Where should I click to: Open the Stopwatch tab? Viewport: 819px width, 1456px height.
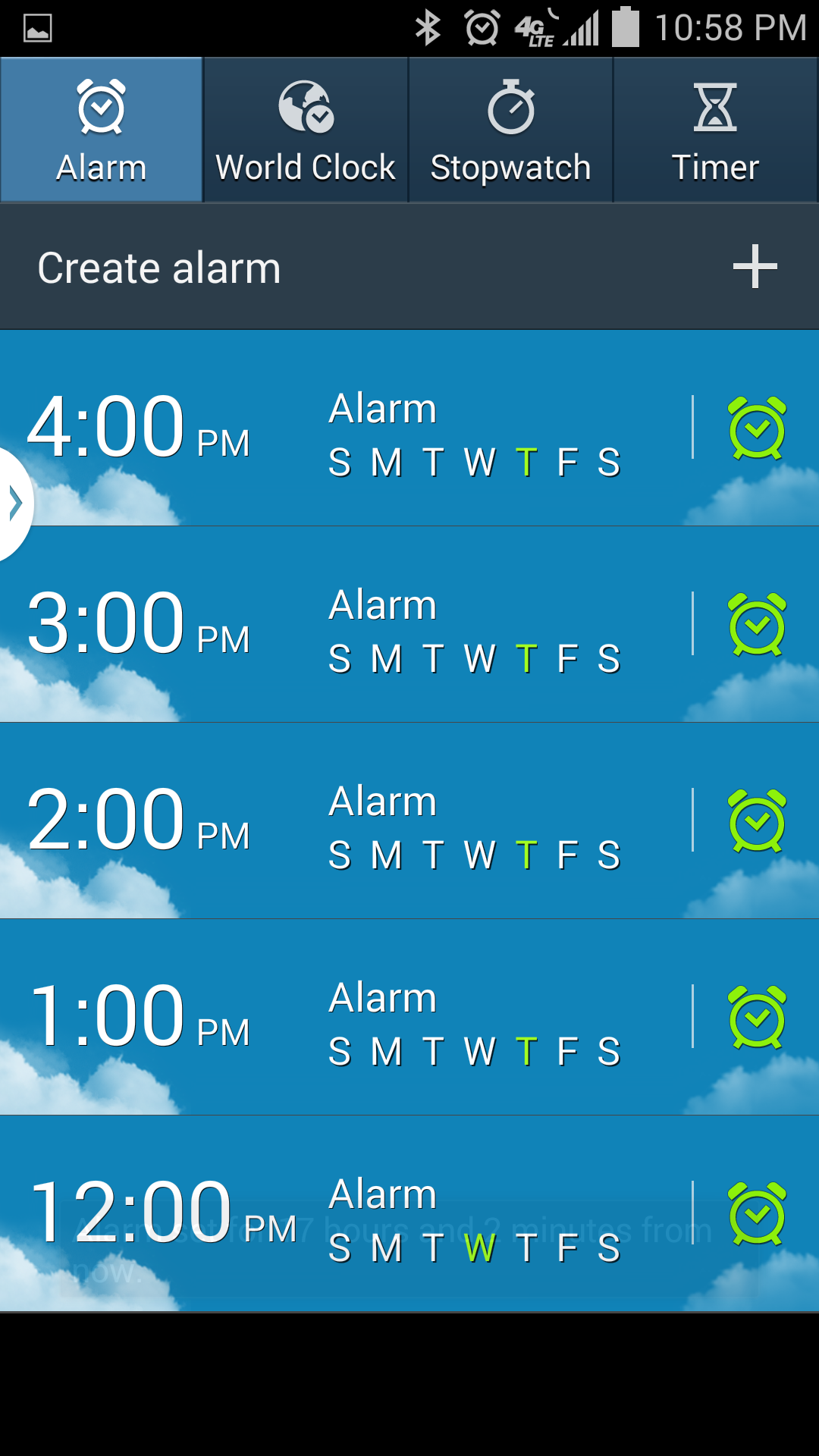point(510,130)
